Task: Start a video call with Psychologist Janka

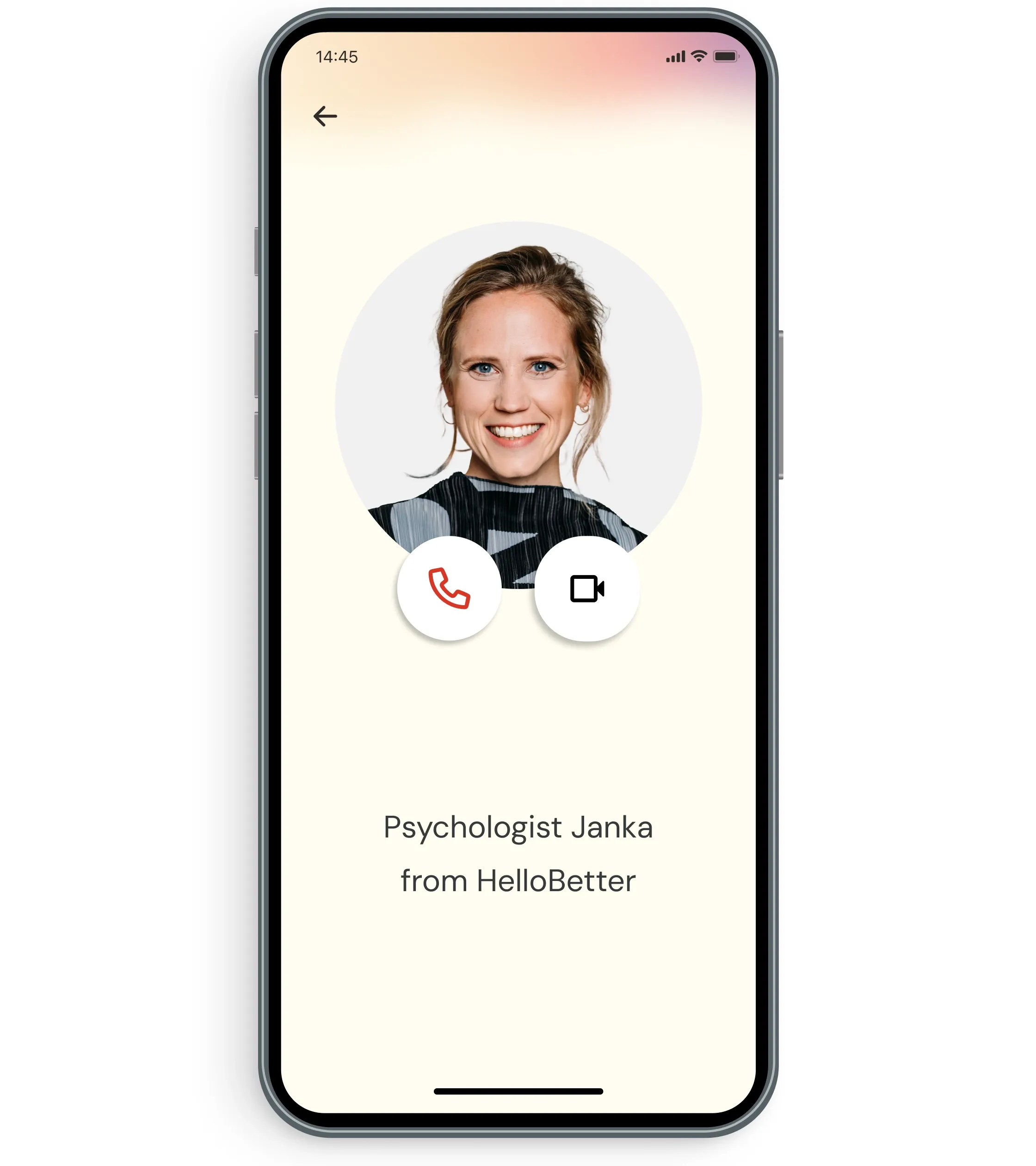Action: (587, 588)
